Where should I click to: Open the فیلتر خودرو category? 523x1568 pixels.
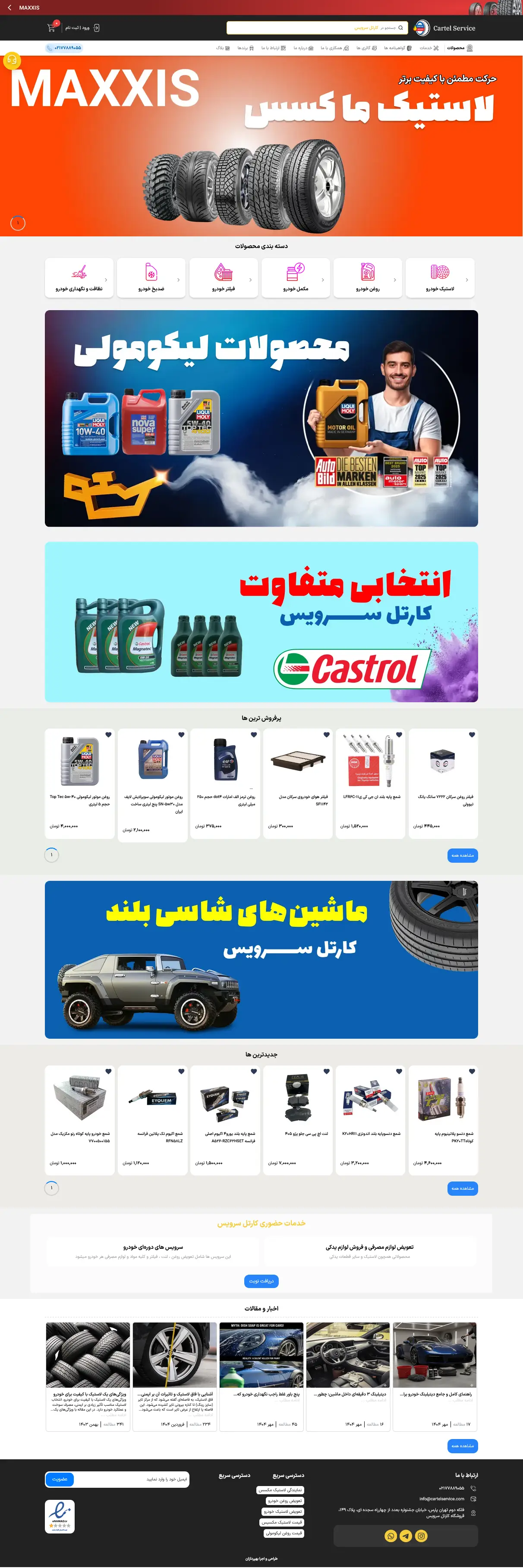223,278
